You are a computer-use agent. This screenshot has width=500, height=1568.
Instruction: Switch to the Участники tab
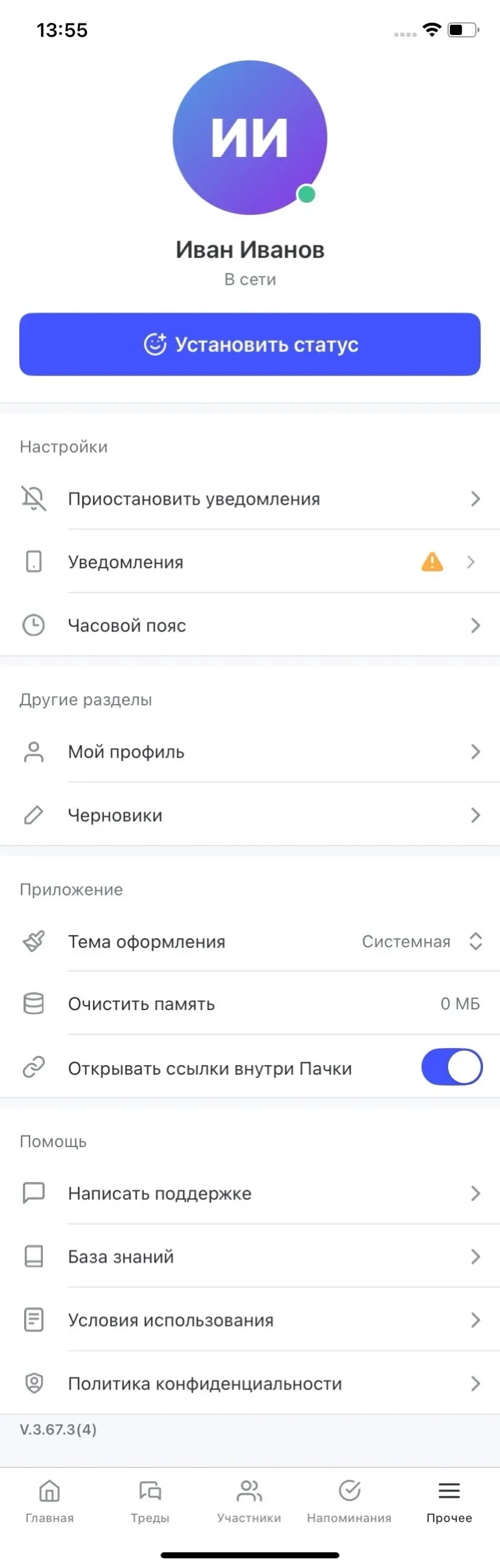[249, 1500]
